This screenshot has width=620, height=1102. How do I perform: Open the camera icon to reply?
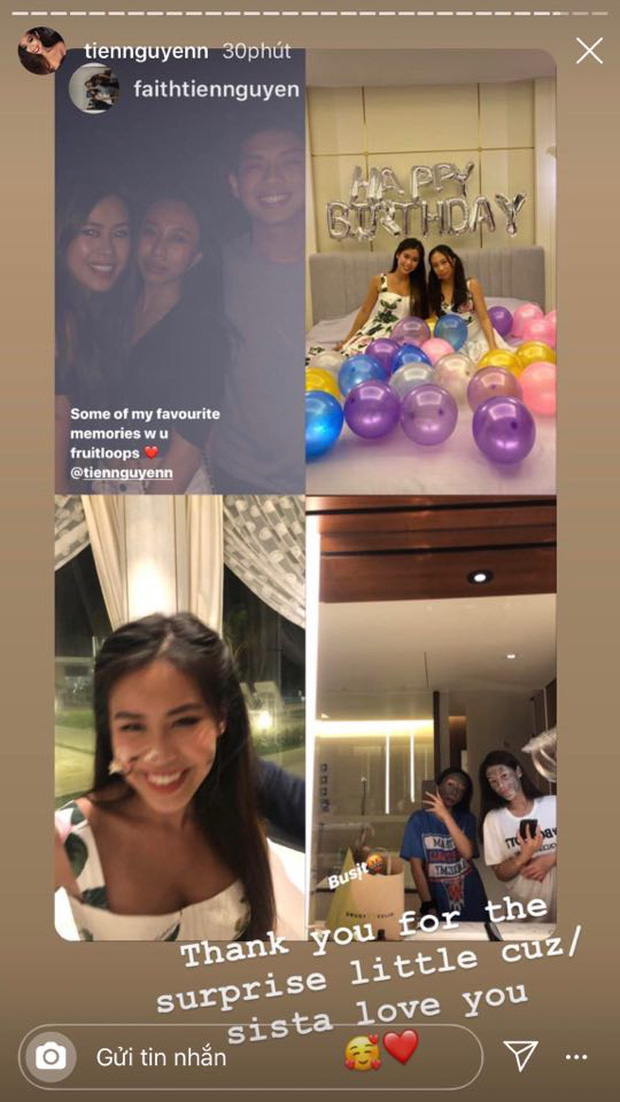tap(48, 1056)
